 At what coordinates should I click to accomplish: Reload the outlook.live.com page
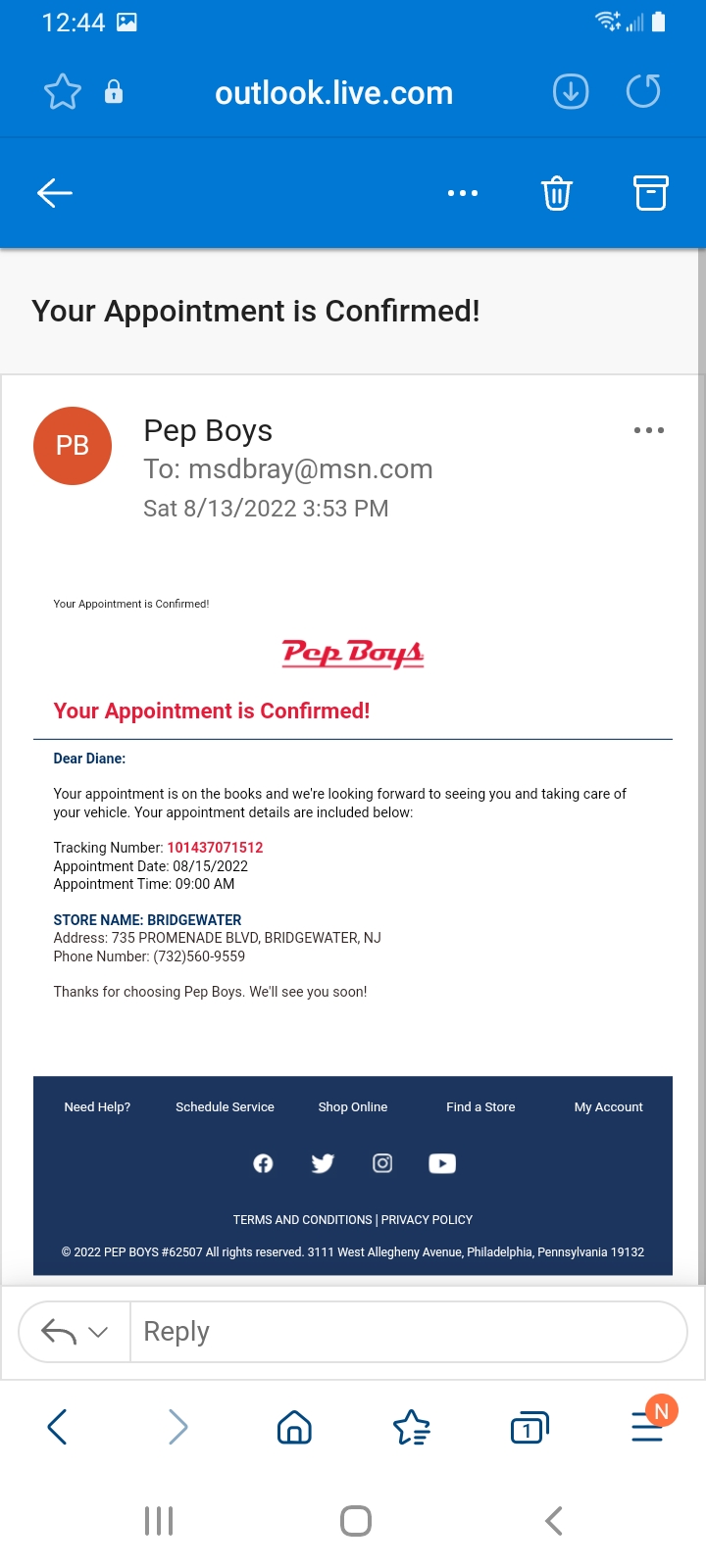[x=643, y=92]
